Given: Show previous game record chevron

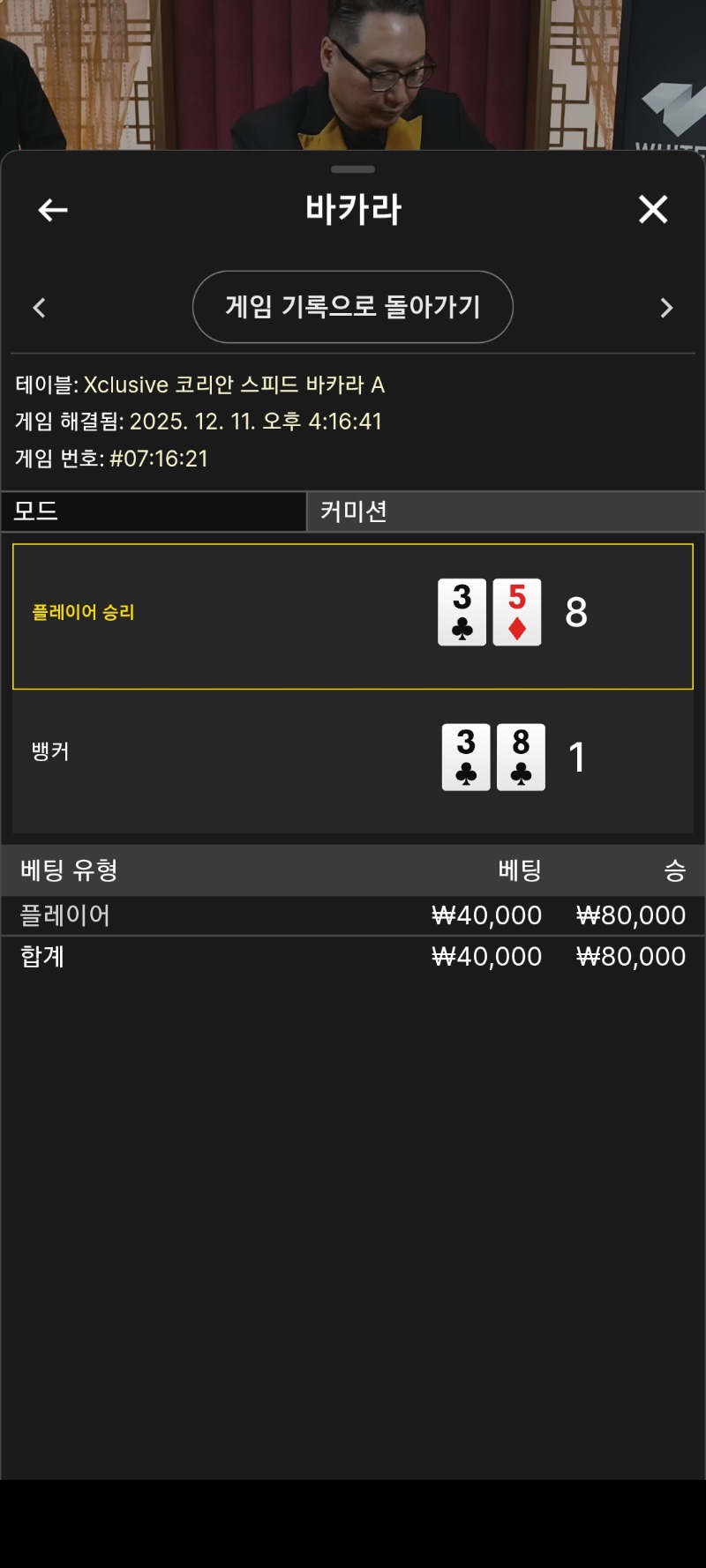Looking at the screenshot, I should pos(39,308).
